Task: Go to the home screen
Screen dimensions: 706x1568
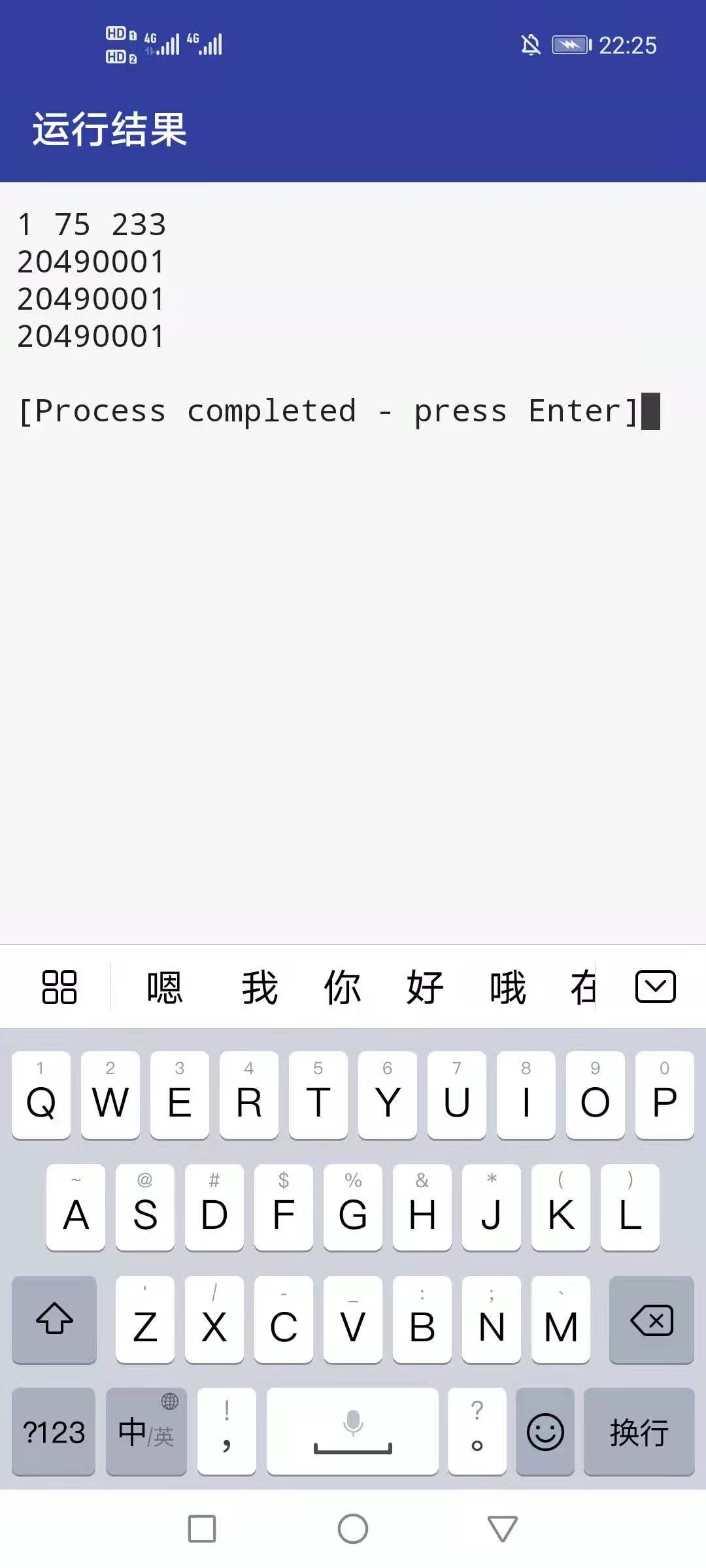Action: [x=353, y=1529]
